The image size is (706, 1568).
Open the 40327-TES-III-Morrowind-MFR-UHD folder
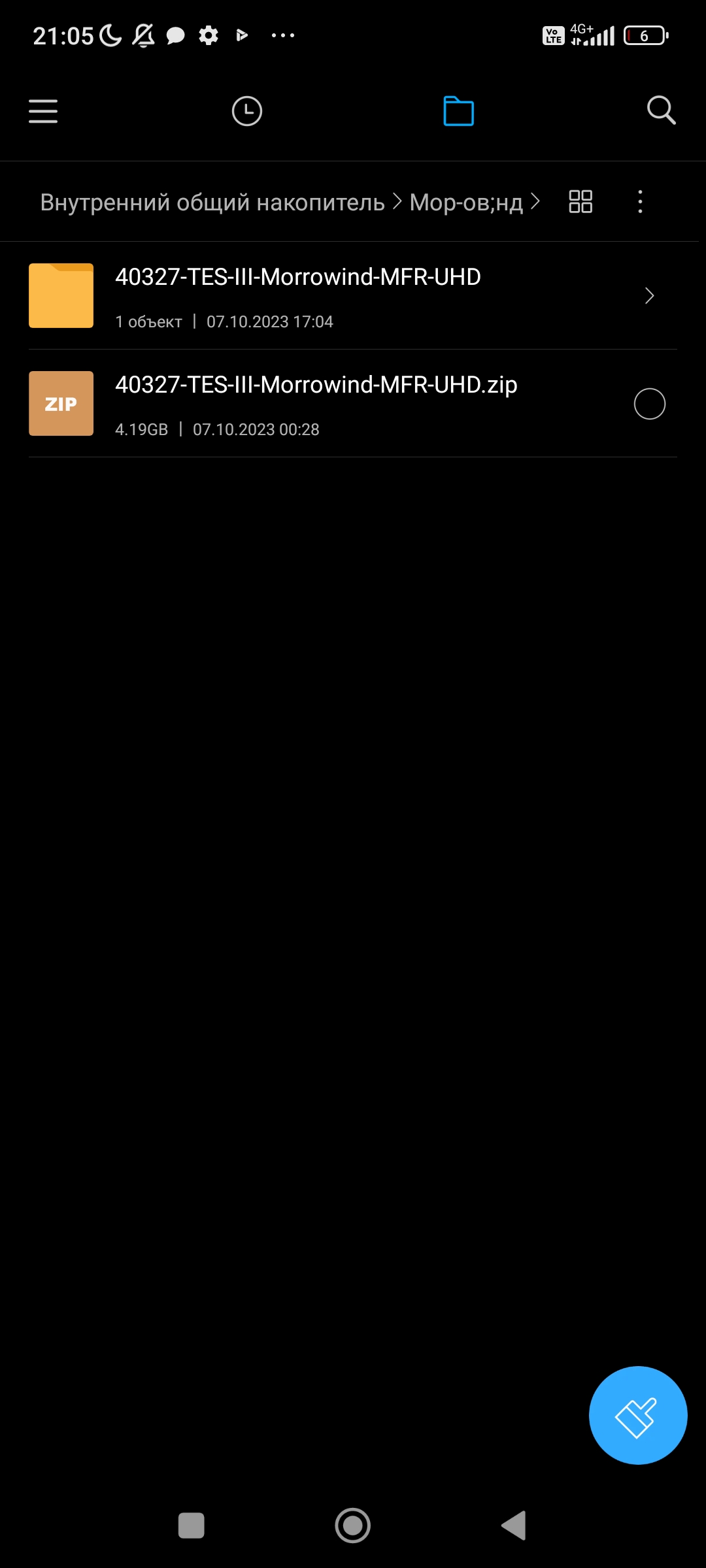[353, 296]
